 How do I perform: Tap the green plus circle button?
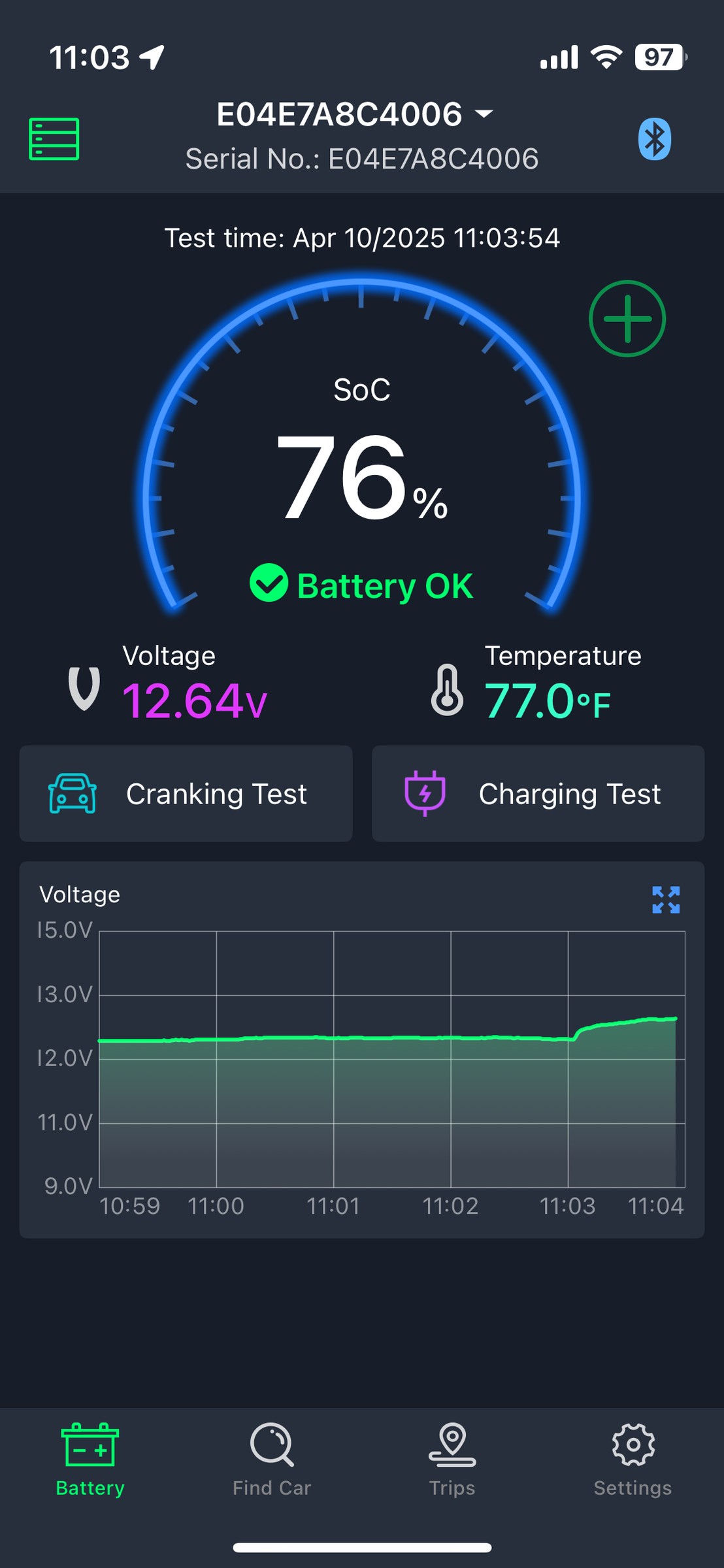627,319
